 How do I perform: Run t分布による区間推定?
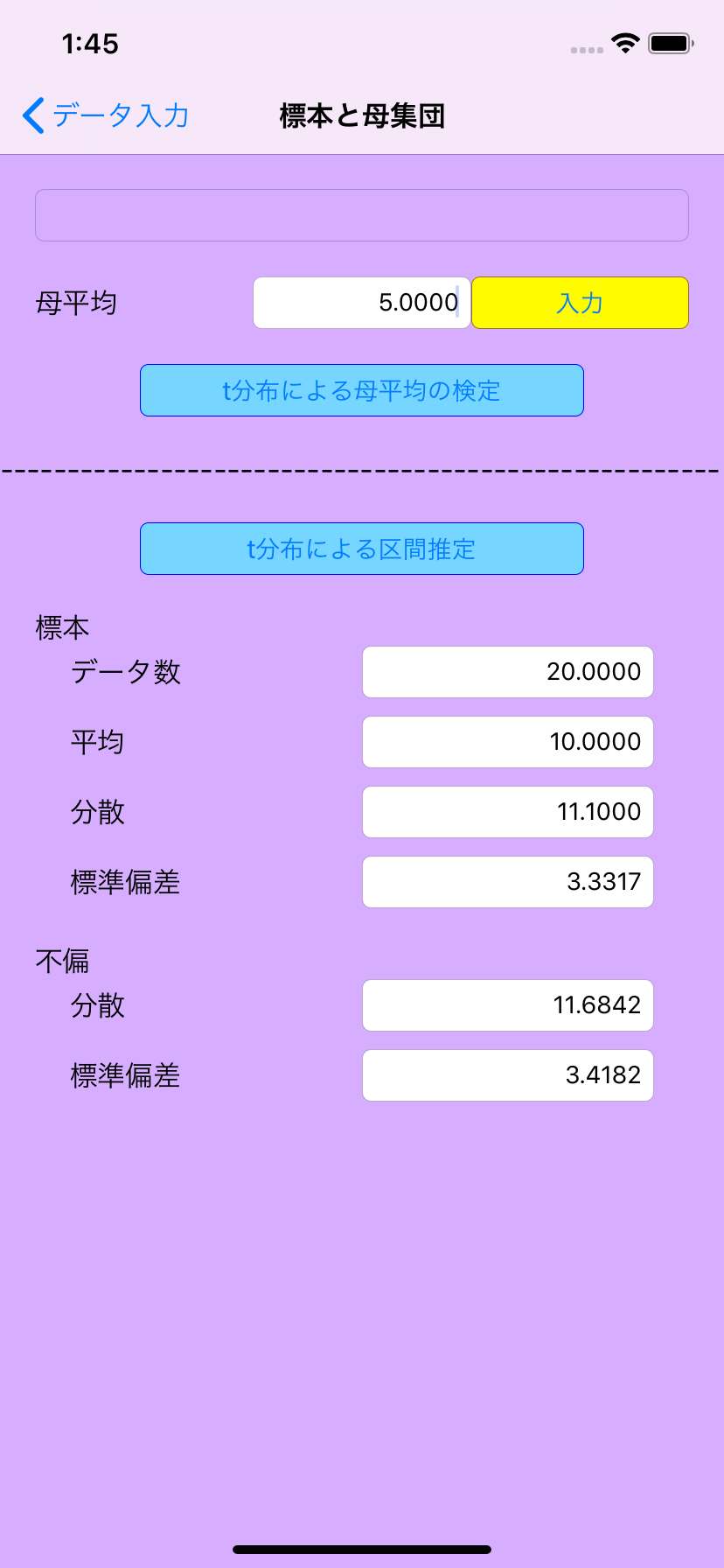(x=362, y=549)
